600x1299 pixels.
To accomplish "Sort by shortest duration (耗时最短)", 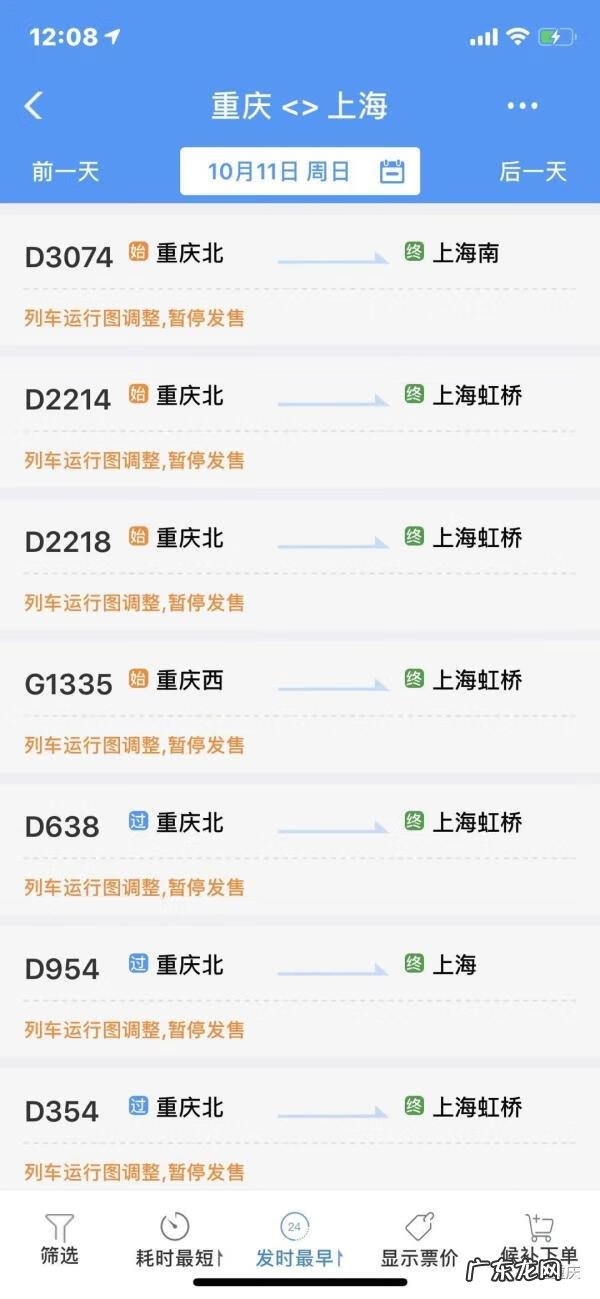I will pyautogui.click(x=178, y=1239).
